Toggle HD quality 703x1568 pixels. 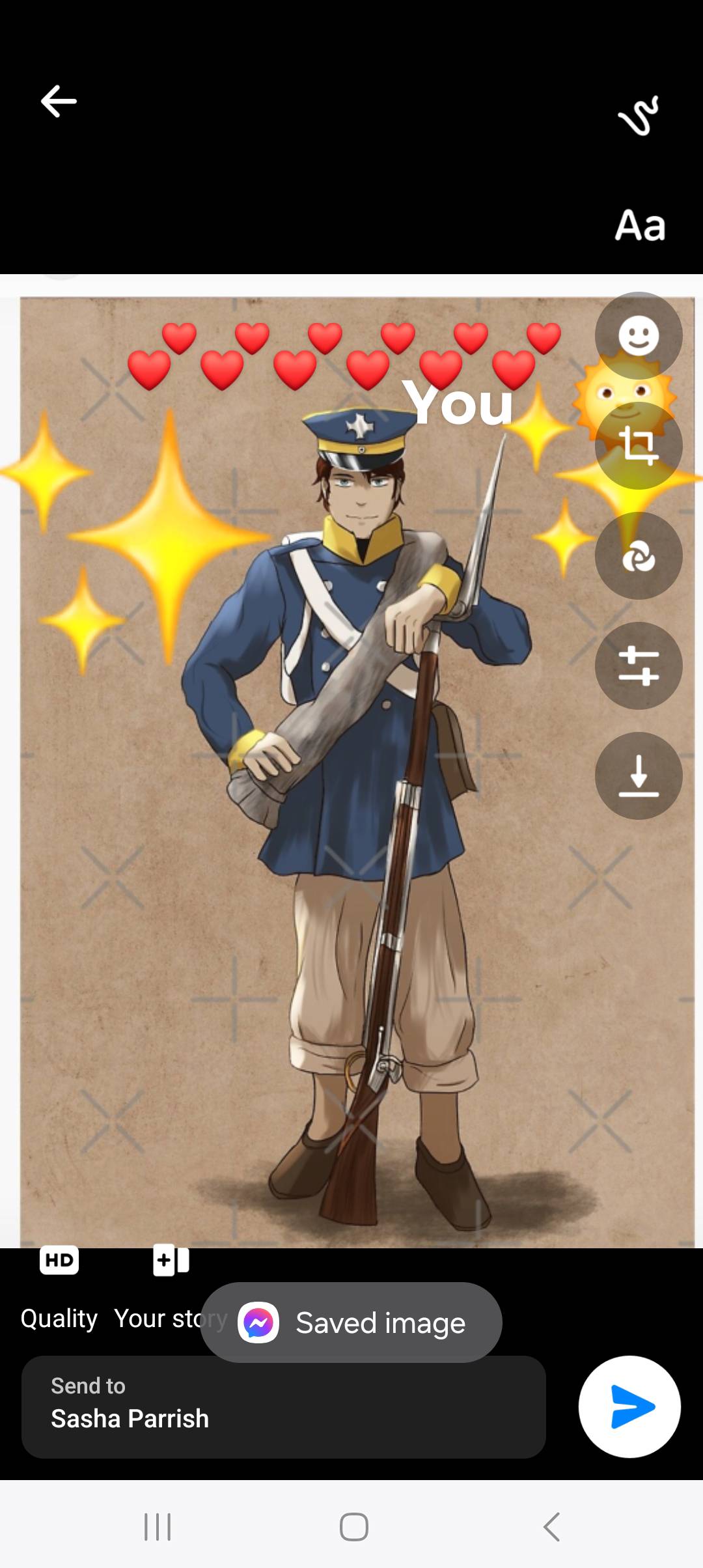[x=59, y=1260]
